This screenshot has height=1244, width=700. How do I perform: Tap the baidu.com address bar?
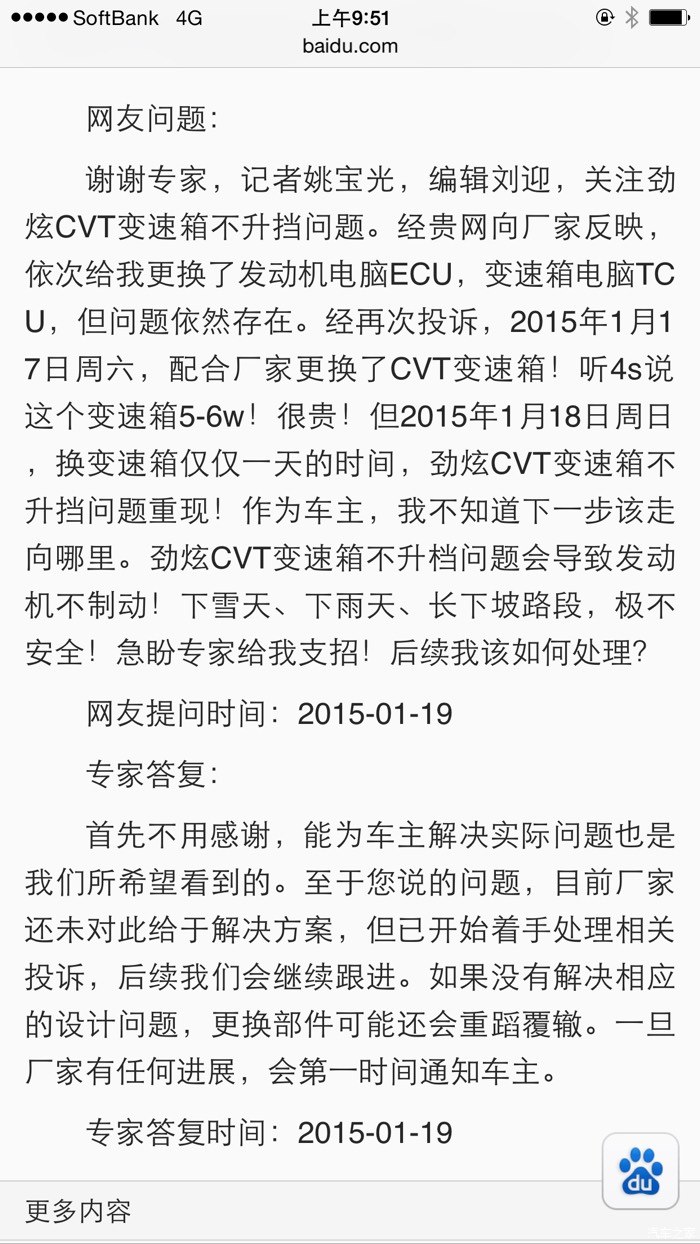(350, 46)
